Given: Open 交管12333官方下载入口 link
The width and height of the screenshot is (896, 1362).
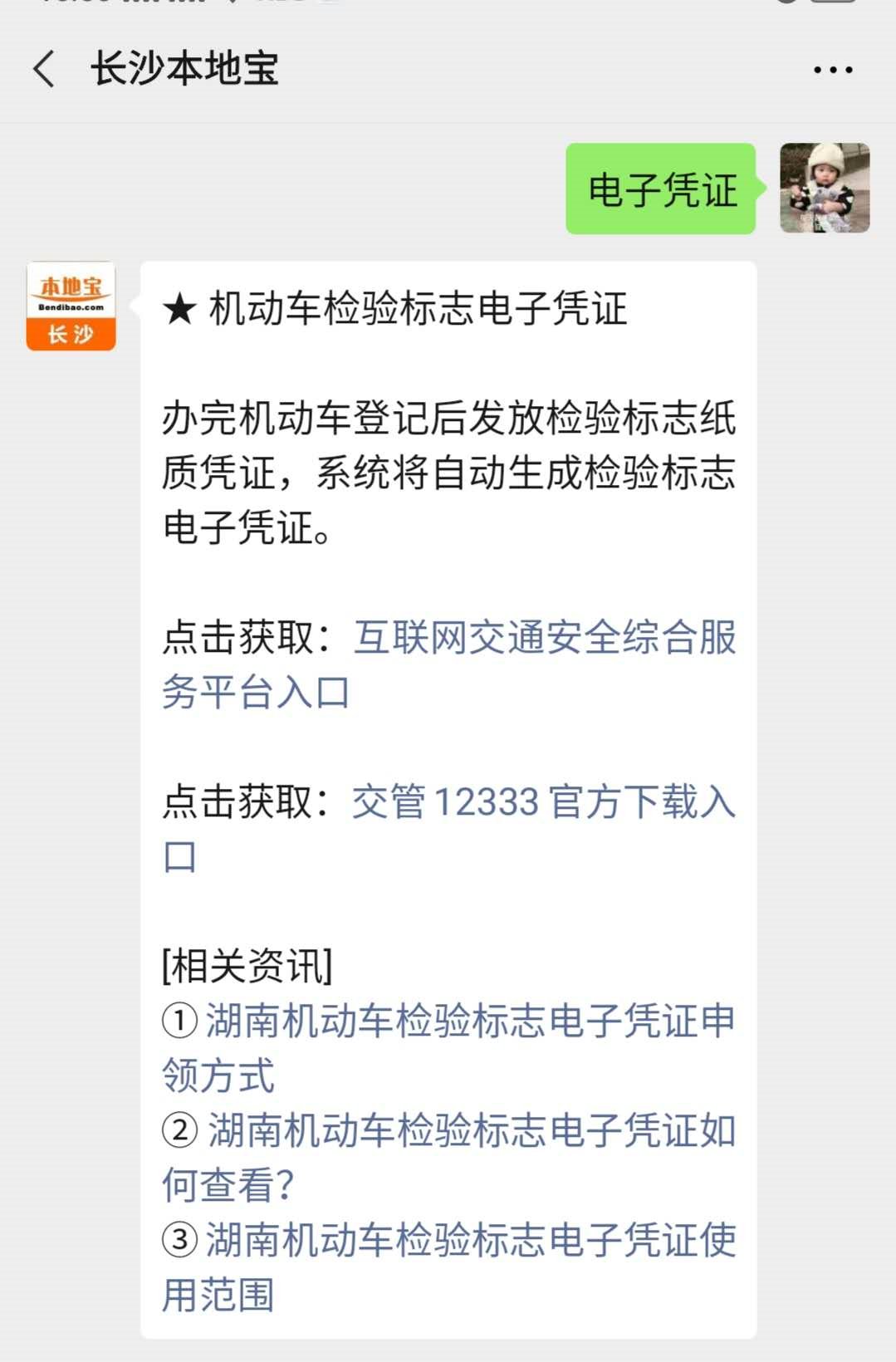Looking at the screenshot, I should tap(542, 803).
